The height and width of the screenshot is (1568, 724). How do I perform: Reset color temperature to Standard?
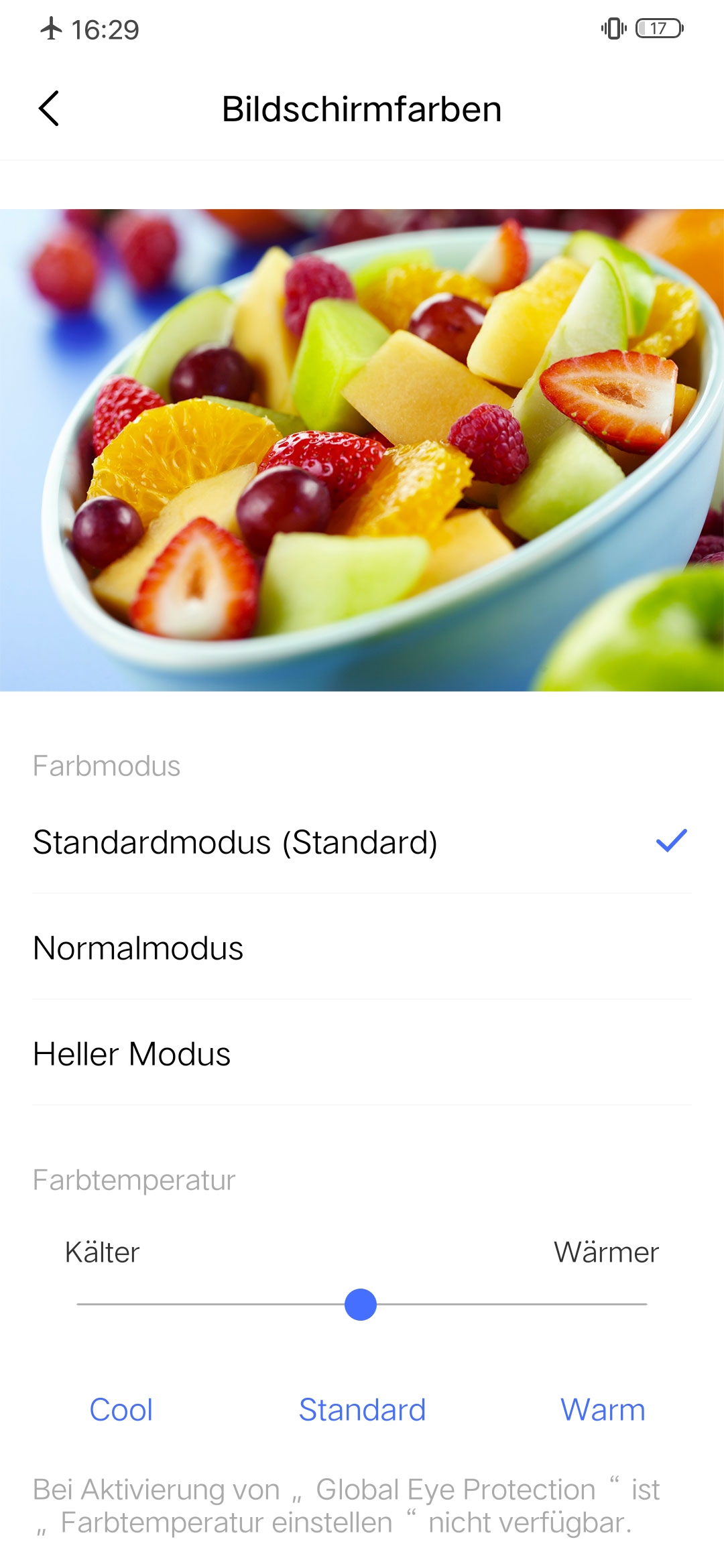coord(362,1409)
